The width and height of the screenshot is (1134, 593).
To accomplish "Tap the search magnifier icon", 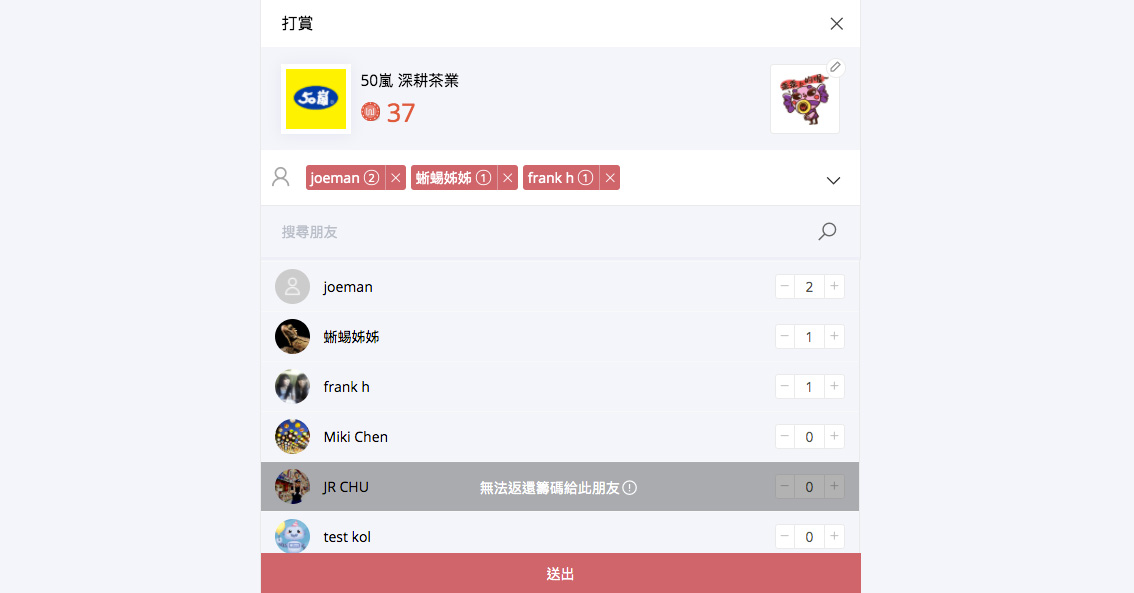I will coord(827,232).
